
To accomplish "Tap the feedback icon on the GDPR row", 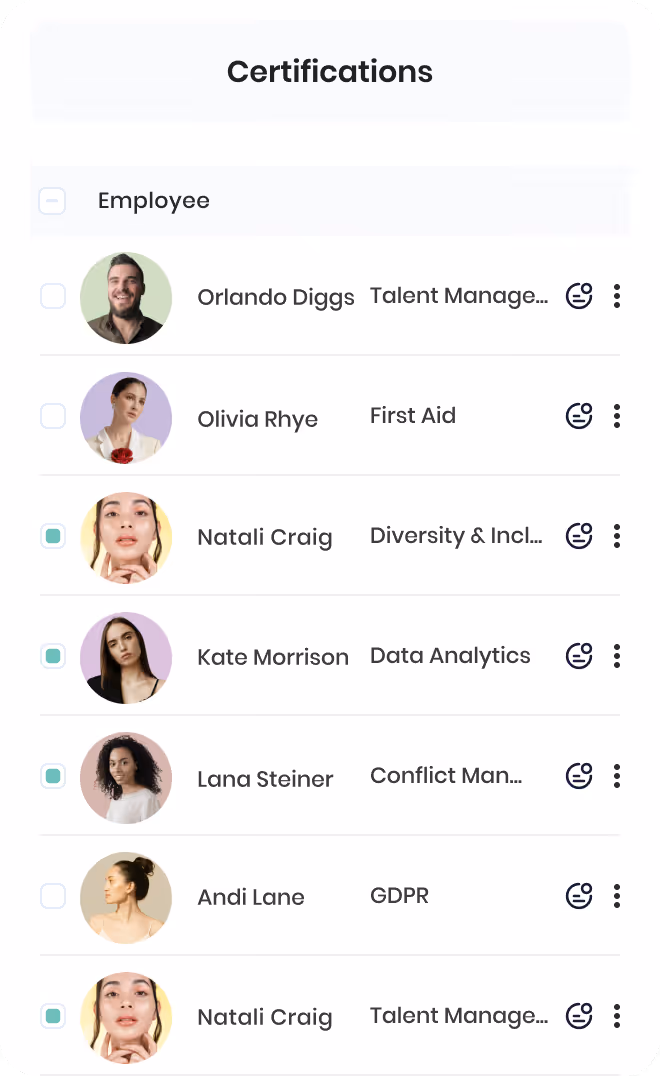I will pyautogui.click(x=579, y=896).
